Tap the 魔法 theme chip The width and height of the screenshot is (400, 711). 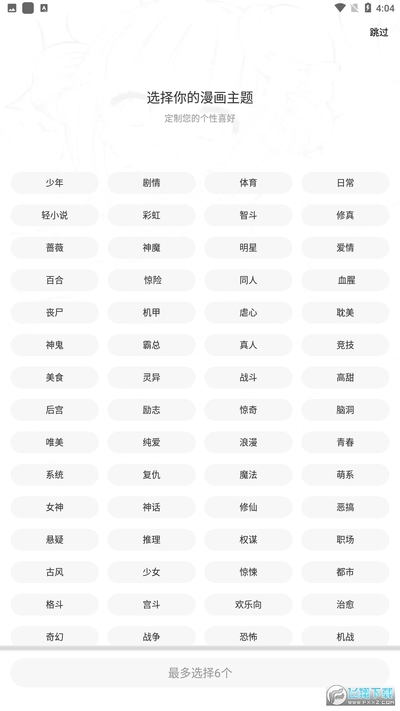coord(248,475)
